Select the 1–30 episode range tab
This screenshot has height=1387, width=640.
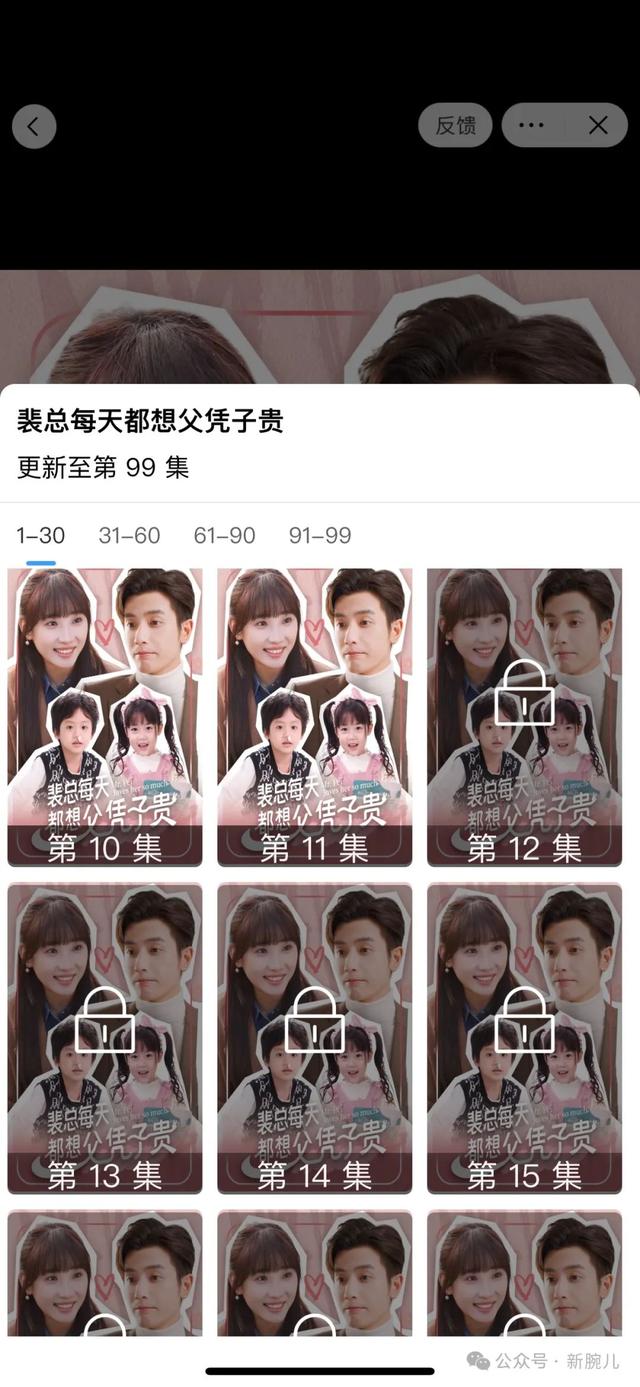(41, 536)
